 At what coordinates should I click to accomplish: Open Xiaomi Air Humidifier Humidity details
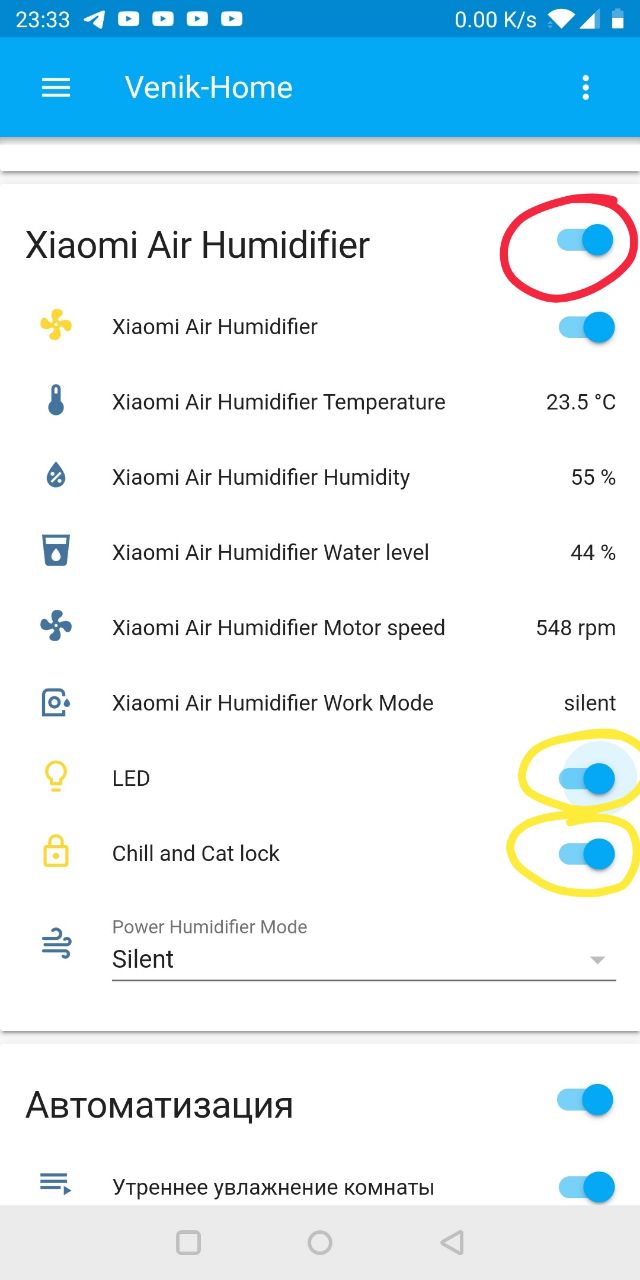[320, 477]
